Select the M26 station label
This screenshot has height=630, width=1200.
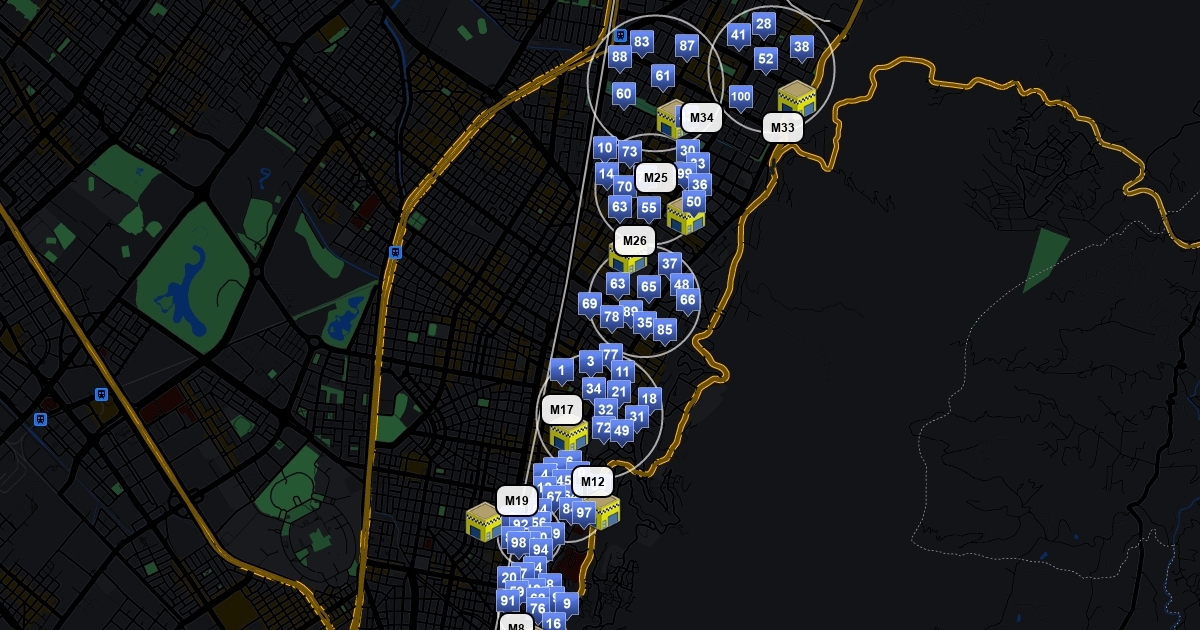(x=634, y=240)
